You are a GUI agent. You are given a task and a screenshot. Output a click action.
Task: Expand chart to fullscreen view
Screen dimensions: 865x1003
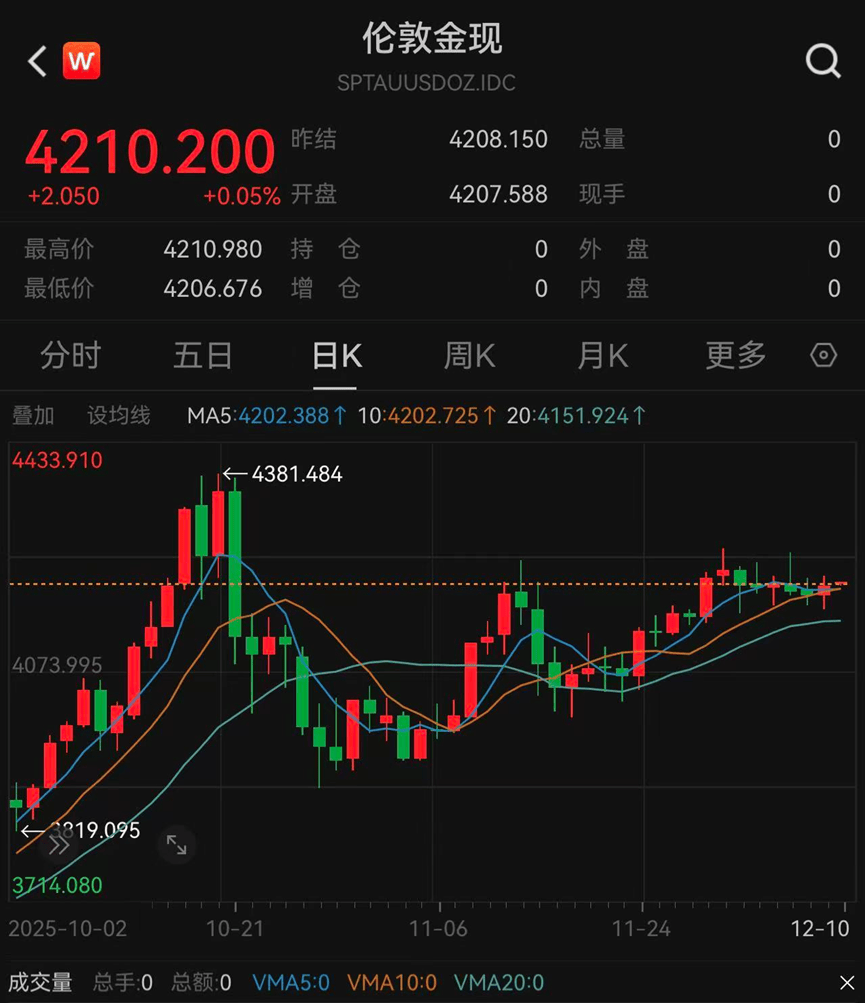[176, 845]
